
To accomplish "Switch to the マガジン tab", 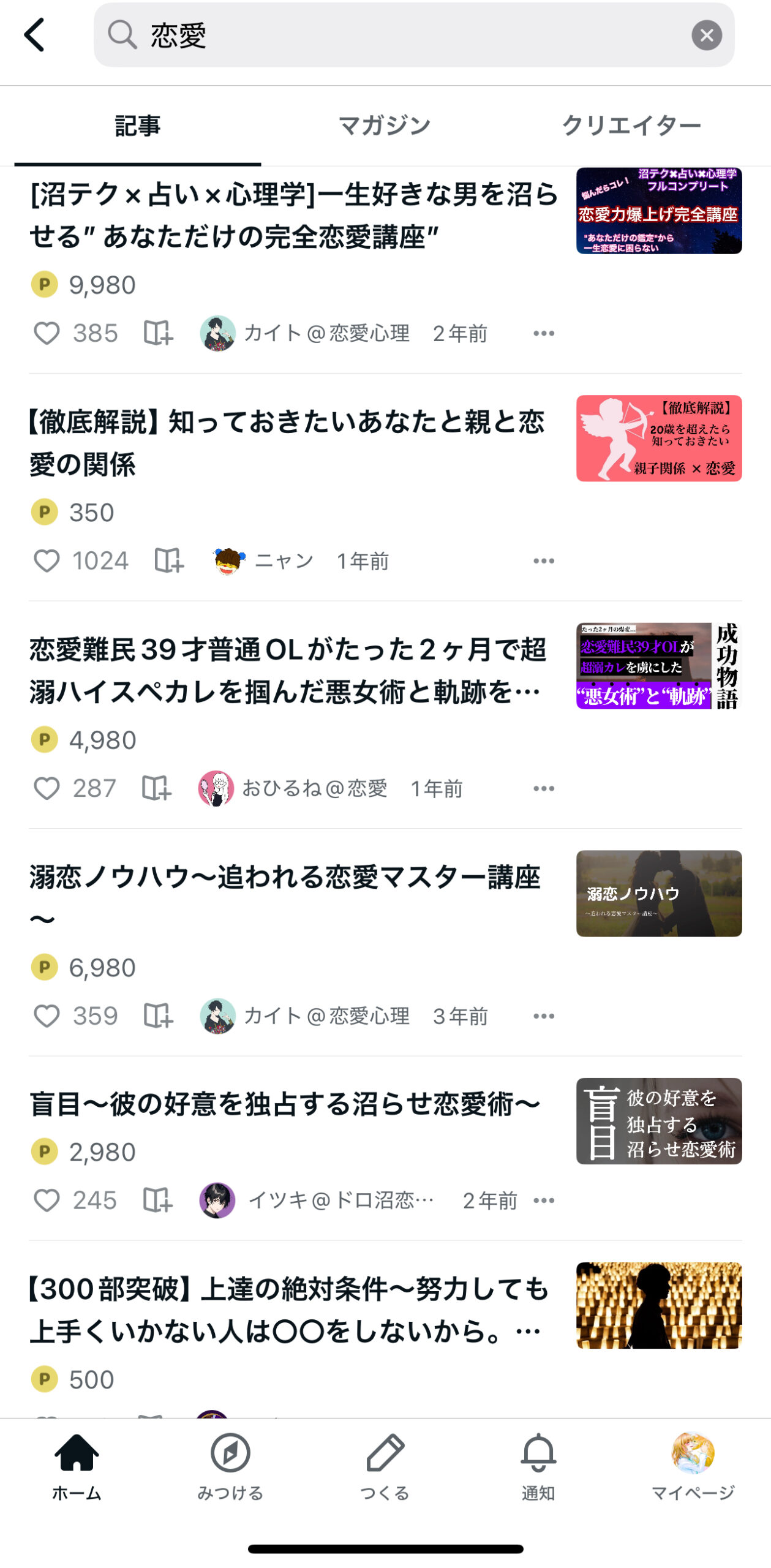I will 385,126.
